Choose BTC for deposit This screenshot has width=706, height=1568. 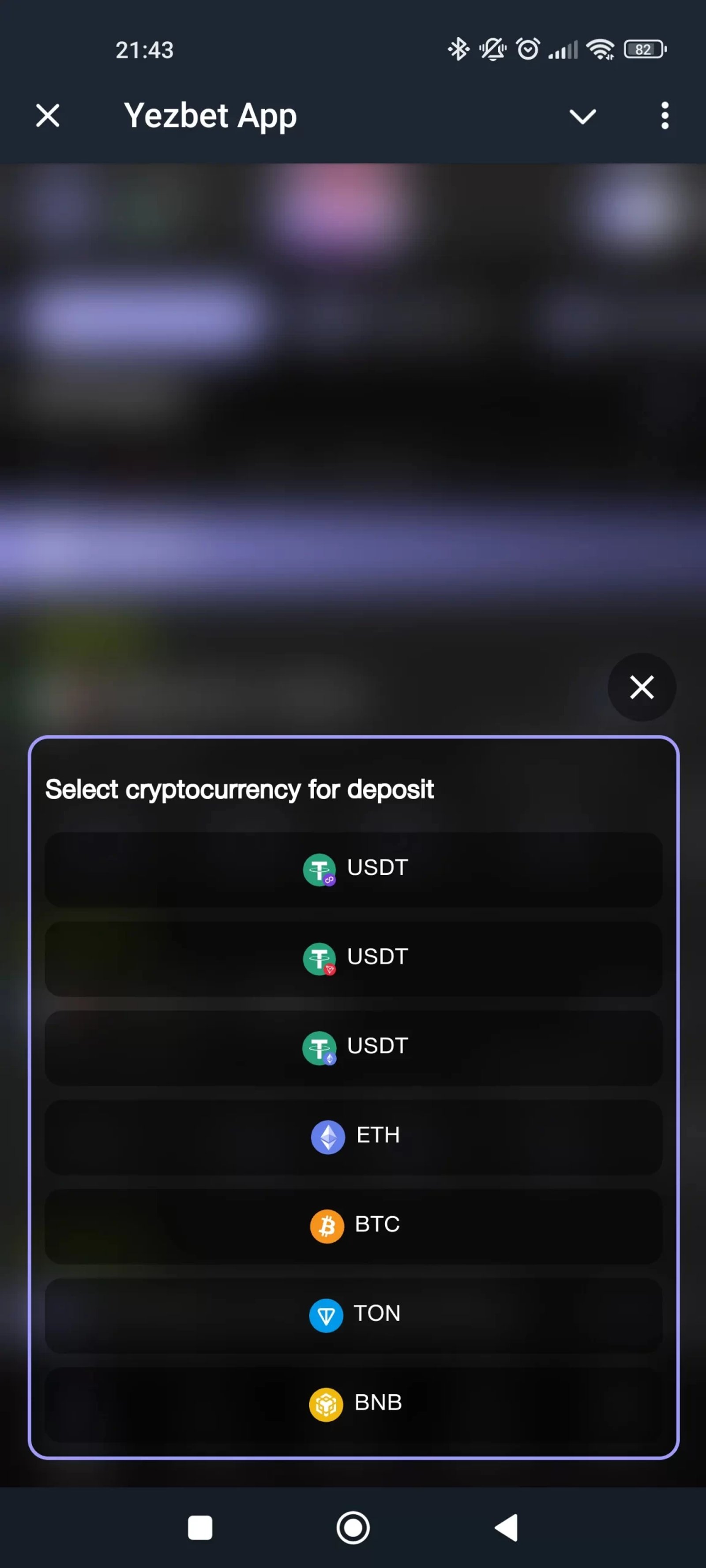(353, 1225)
